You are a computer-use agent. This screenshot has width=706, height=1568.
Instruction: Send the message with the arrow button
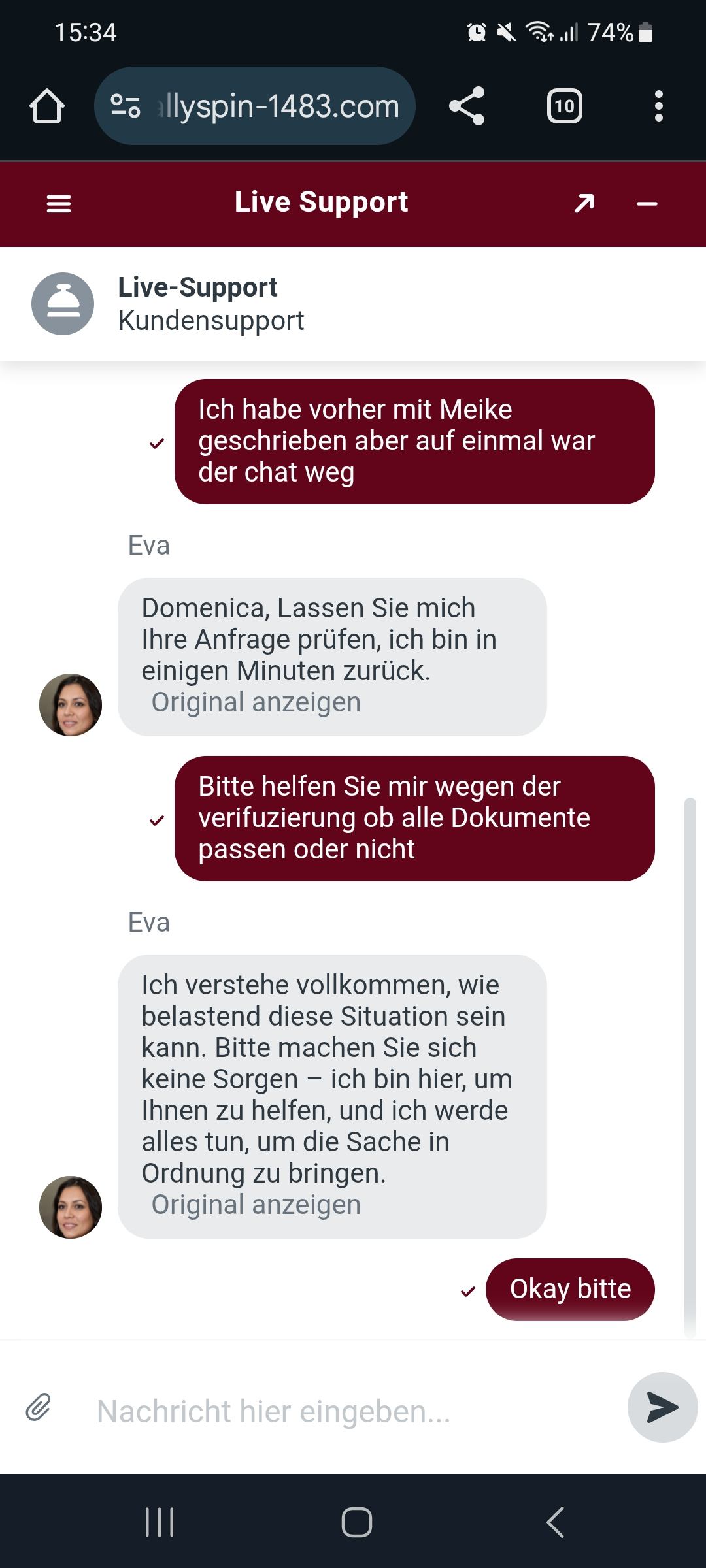tap(662, 1407)
